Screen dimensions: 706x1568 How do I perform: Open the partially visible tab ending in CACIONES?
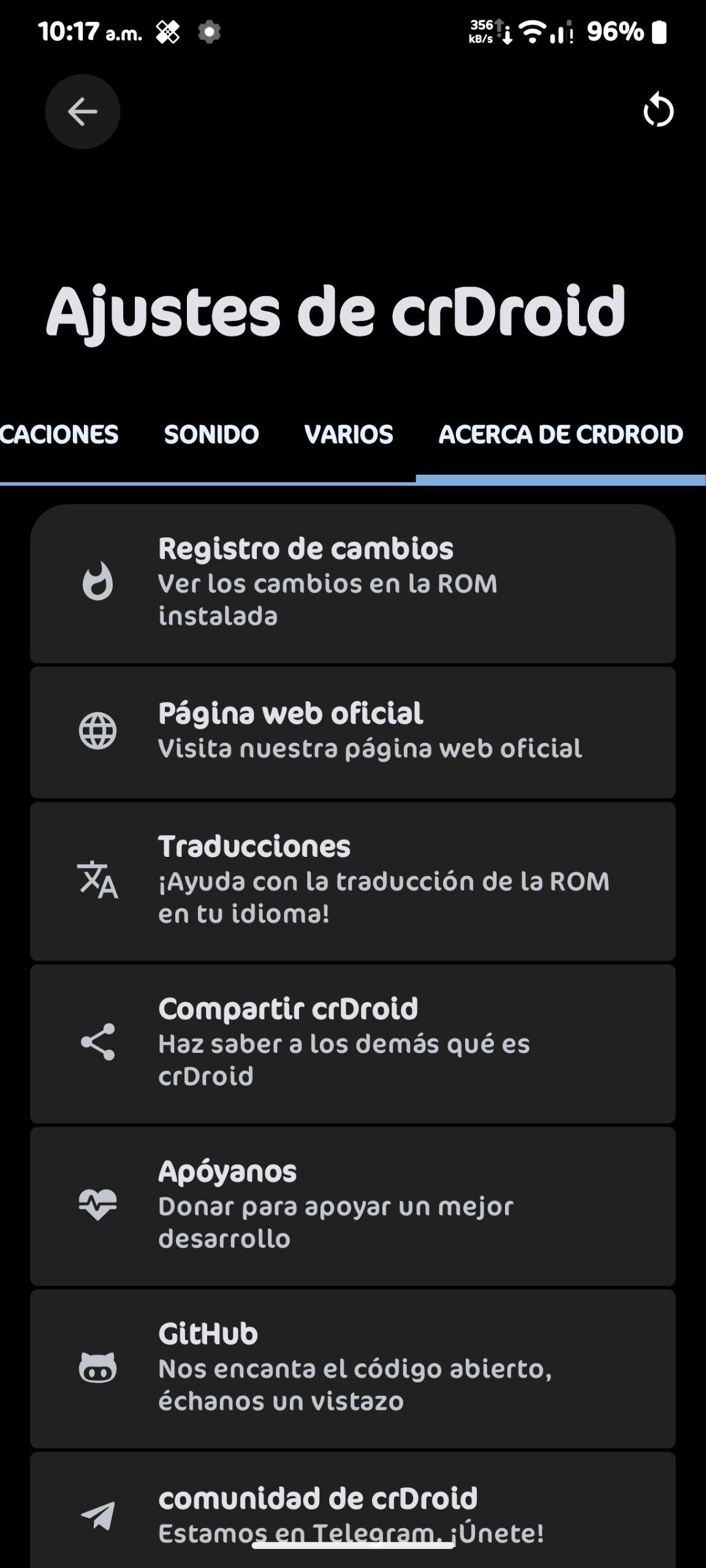[x=59, y=435]
